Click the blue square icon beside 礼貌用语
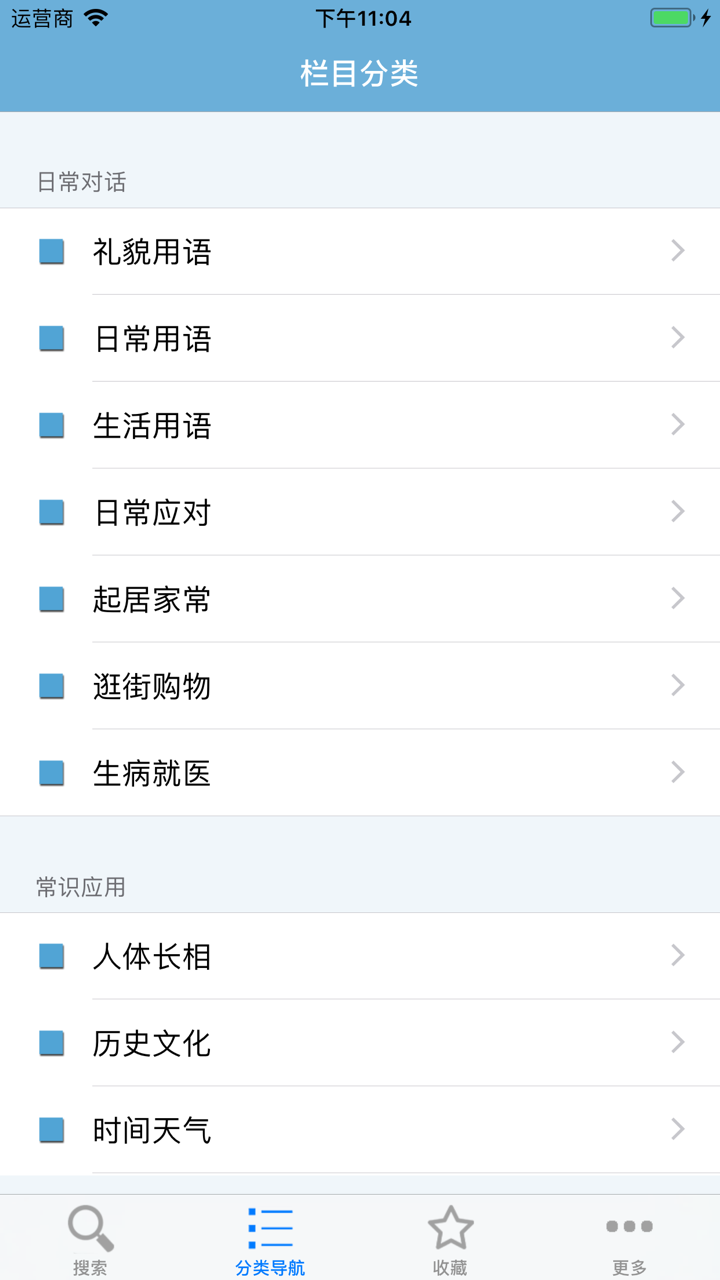720x1280 pixels. tap(51, 252)
